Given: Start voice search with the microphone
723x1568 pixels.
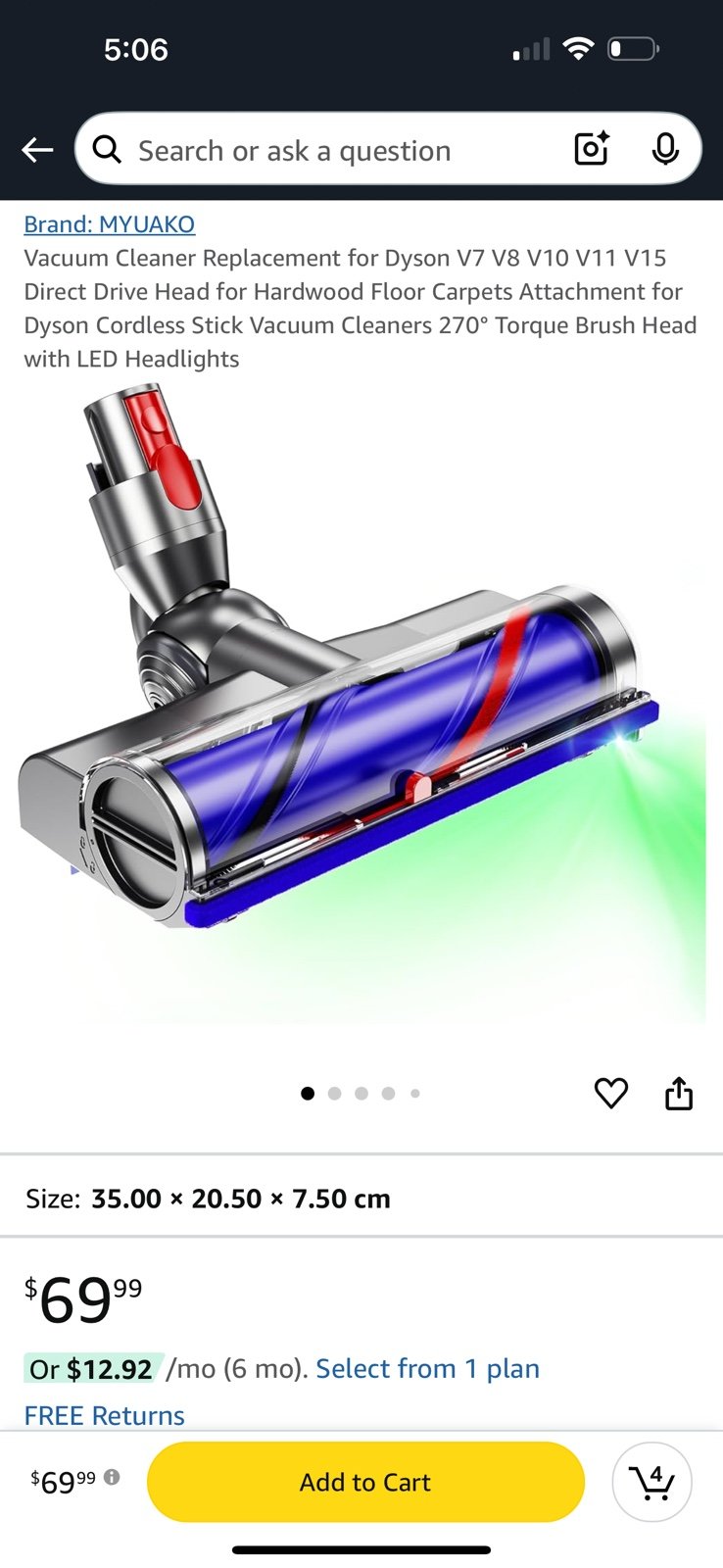Looking at the screenshot, I should [665, 149].
